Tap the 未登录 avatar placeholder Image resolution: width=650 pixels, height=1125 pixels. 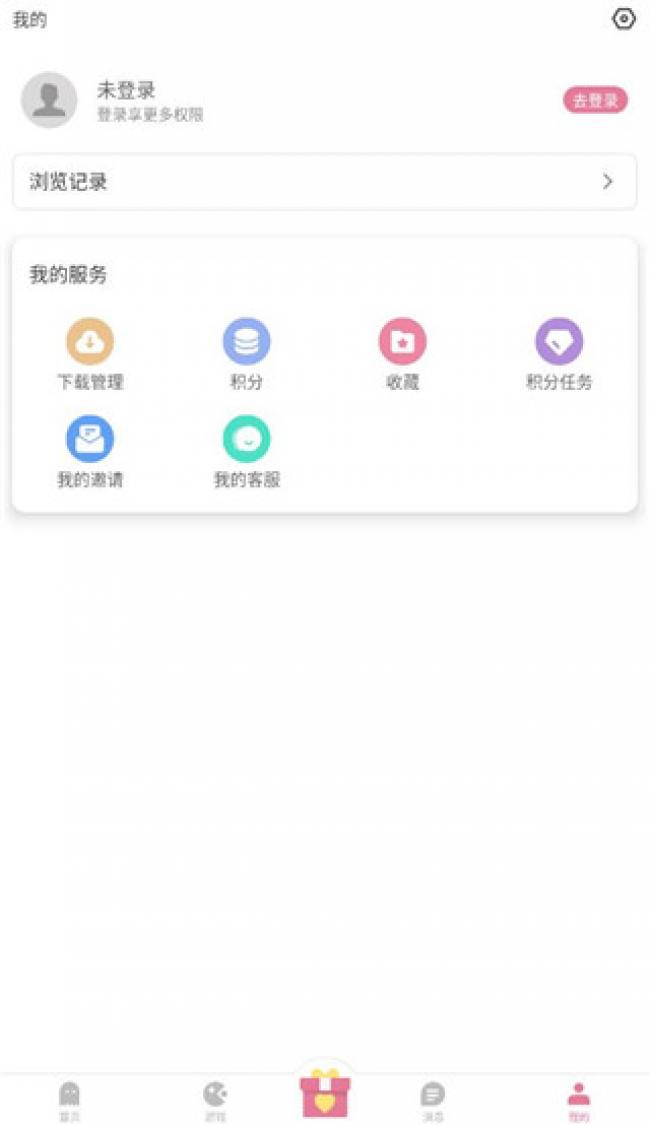(x=49, y=100)
